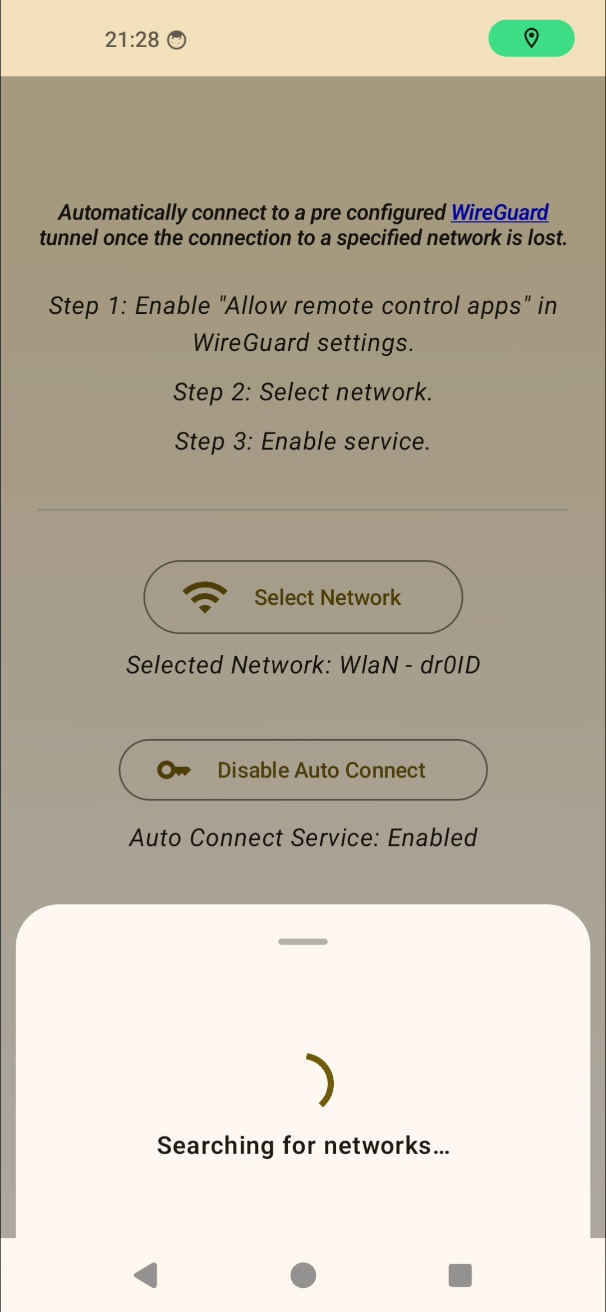The height and width of the screenshot is (1312, 606).
Task: Tap the bottom sheet drag handle
Action: tap(303, 941)
